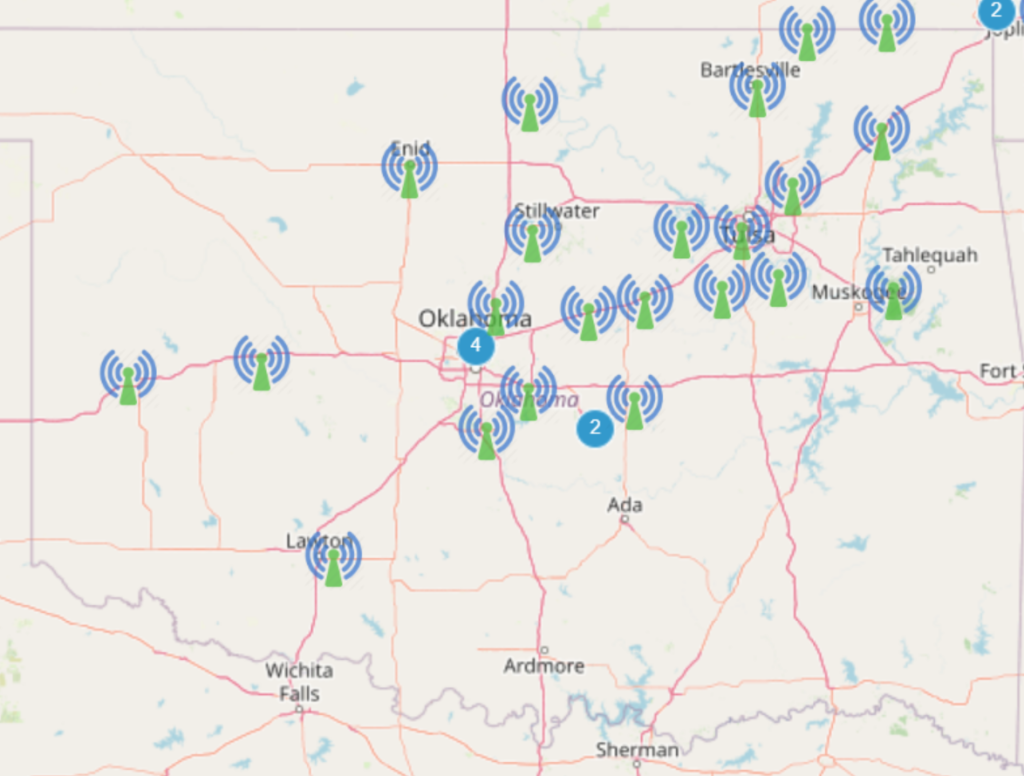Screen dimensions: 1024x776
Task: Expand the 2-tower cluster north of Ada
Action: [x=595, y=428]
